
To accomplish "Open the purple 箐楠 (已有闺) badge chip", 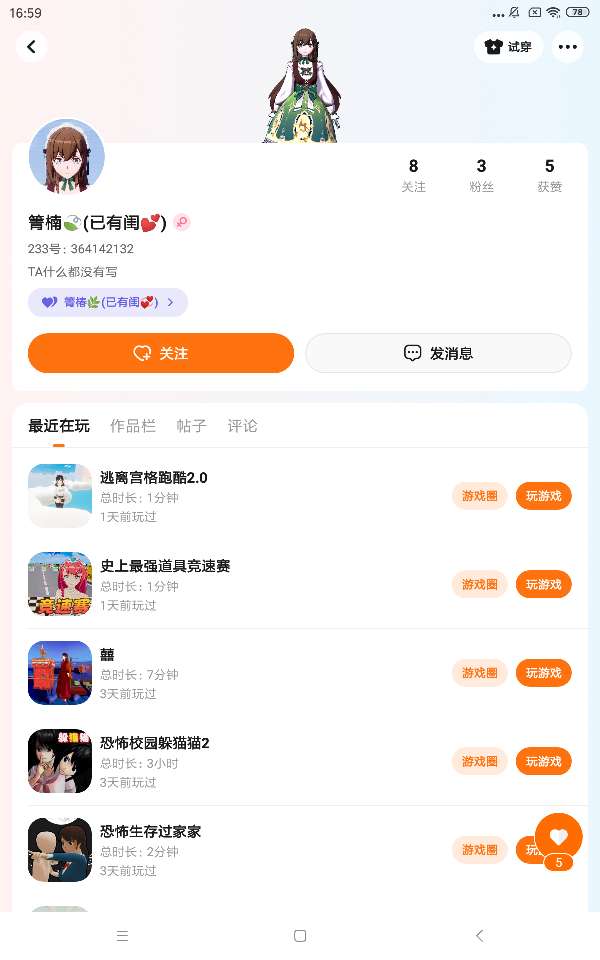I will [x=108, y=302].
